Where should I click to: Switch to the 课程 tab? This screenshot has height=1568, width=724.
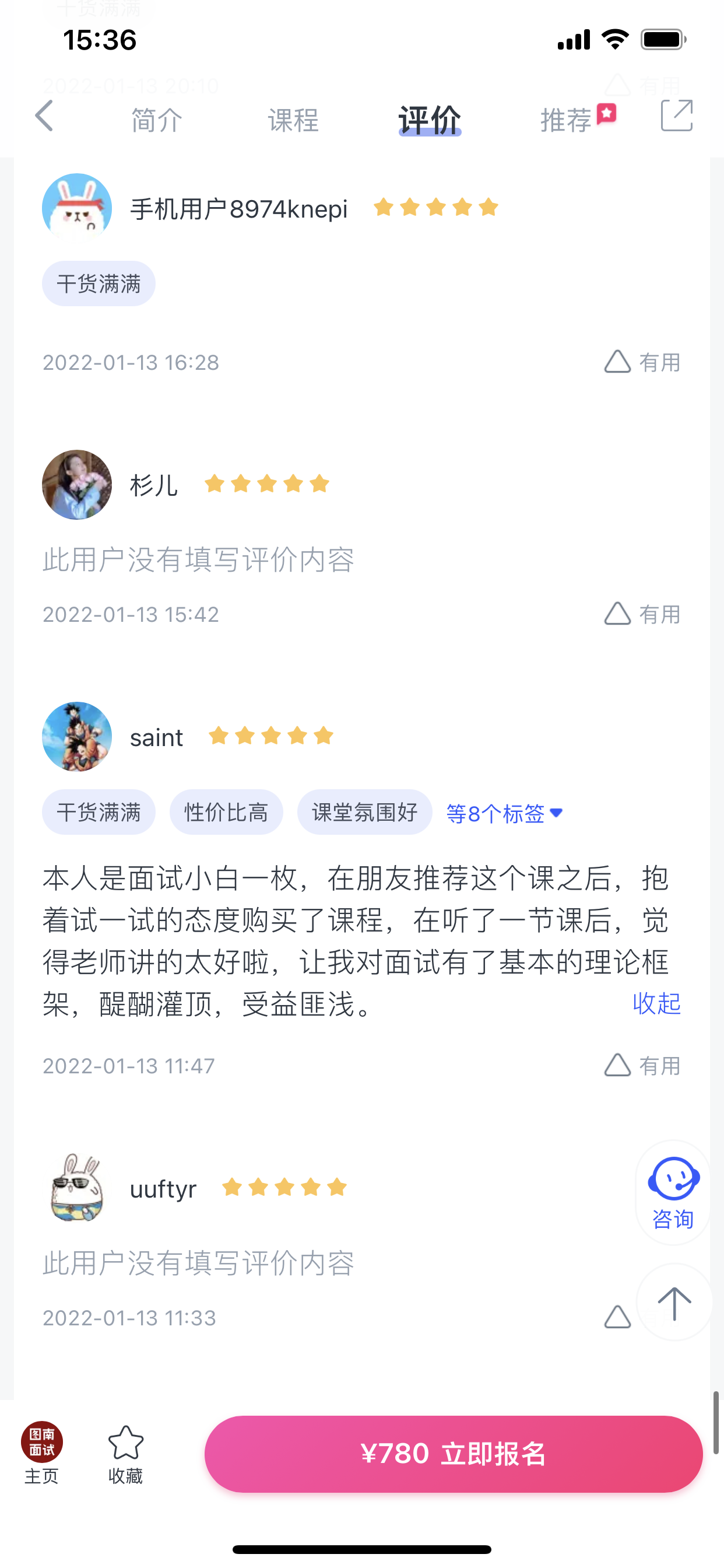click(x=293, y=120)
